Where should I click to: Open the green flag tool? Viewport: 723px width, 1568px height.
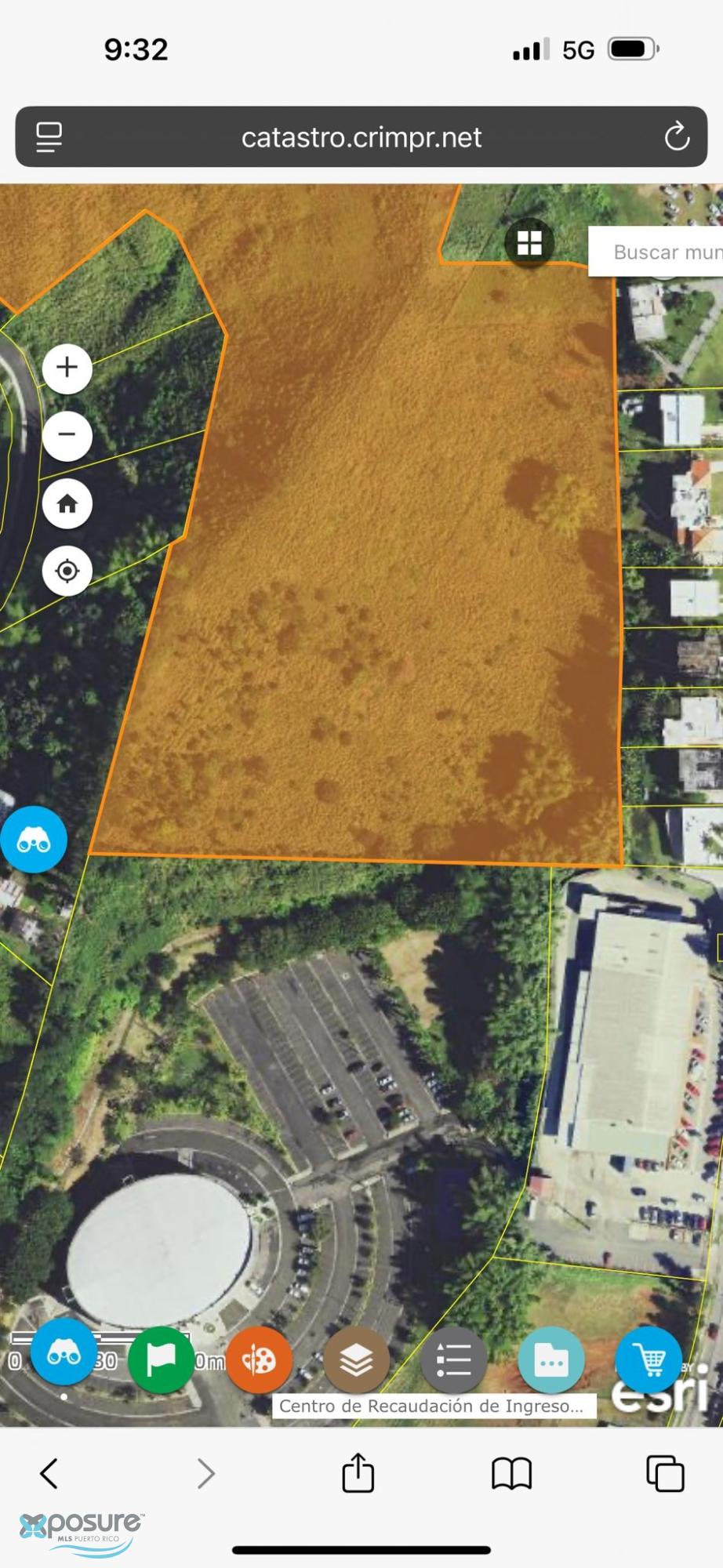[161, 1360]
